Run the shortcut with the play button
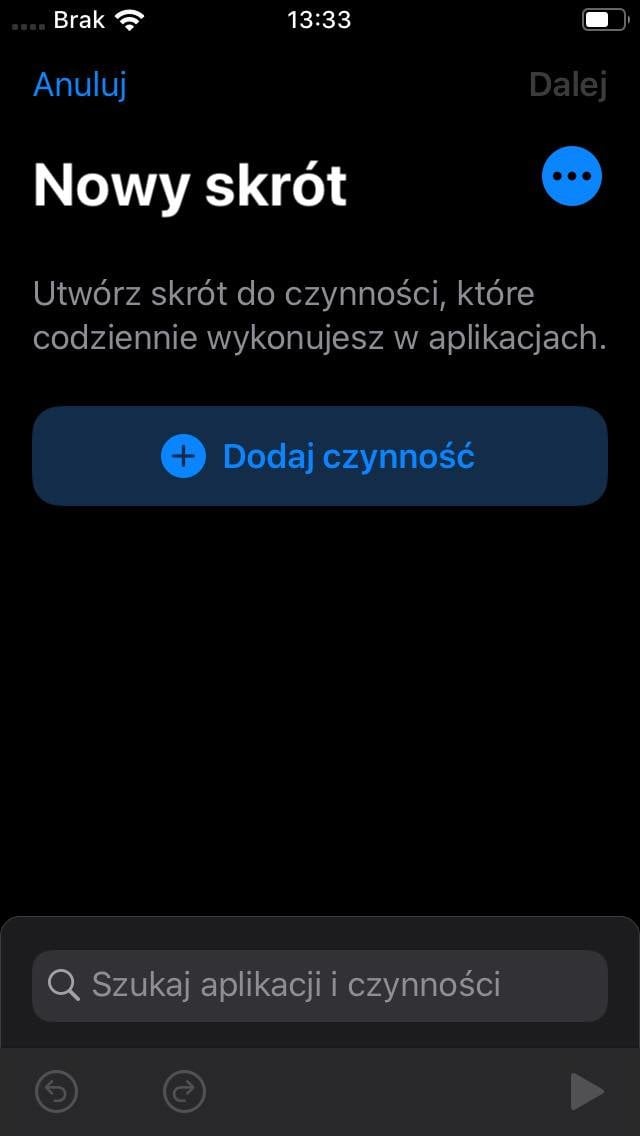Screen dimensions: 640x1136 586,1092
